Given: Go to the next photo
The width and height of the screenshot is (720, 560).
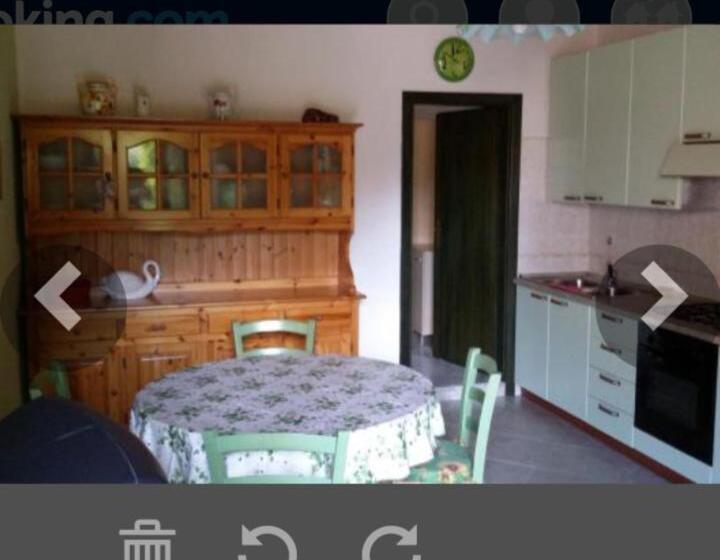Looking at the screenshot, I should pyautogui.click(x=662, y=296).
